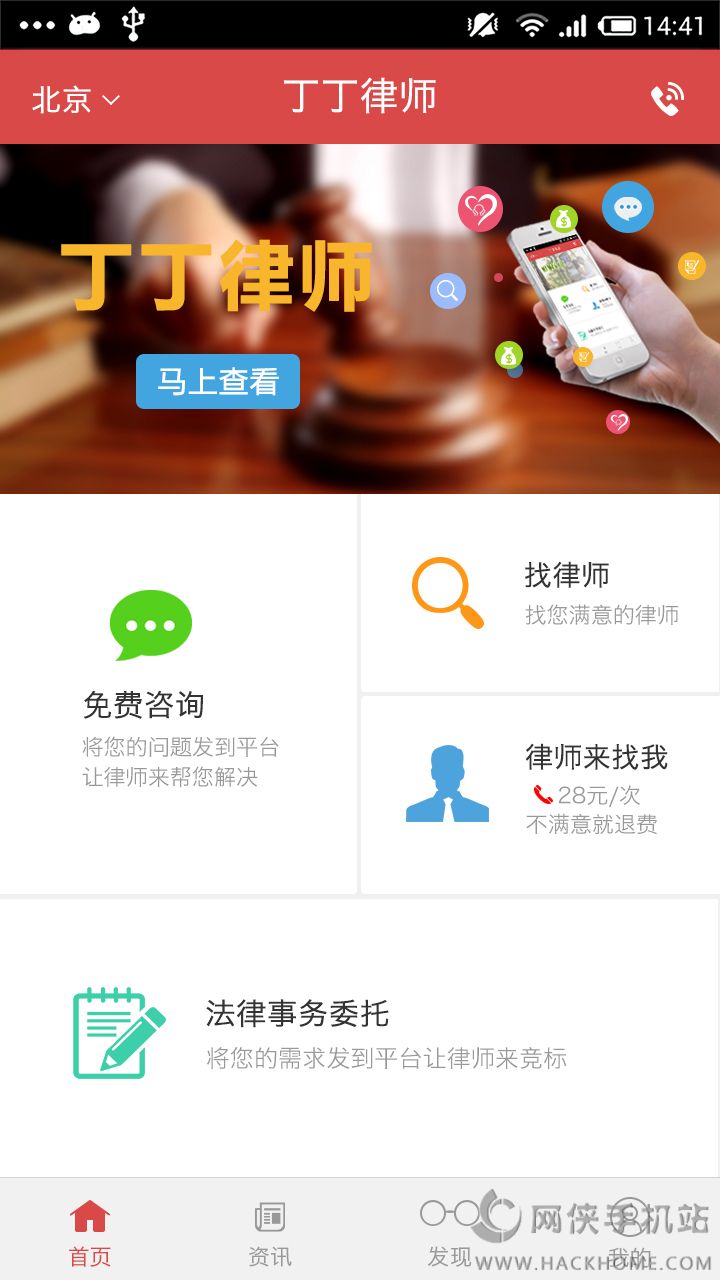Open the 北京 city selector dropdown
This screenshot has height=1280, width=720.
(x=75, y=99)
